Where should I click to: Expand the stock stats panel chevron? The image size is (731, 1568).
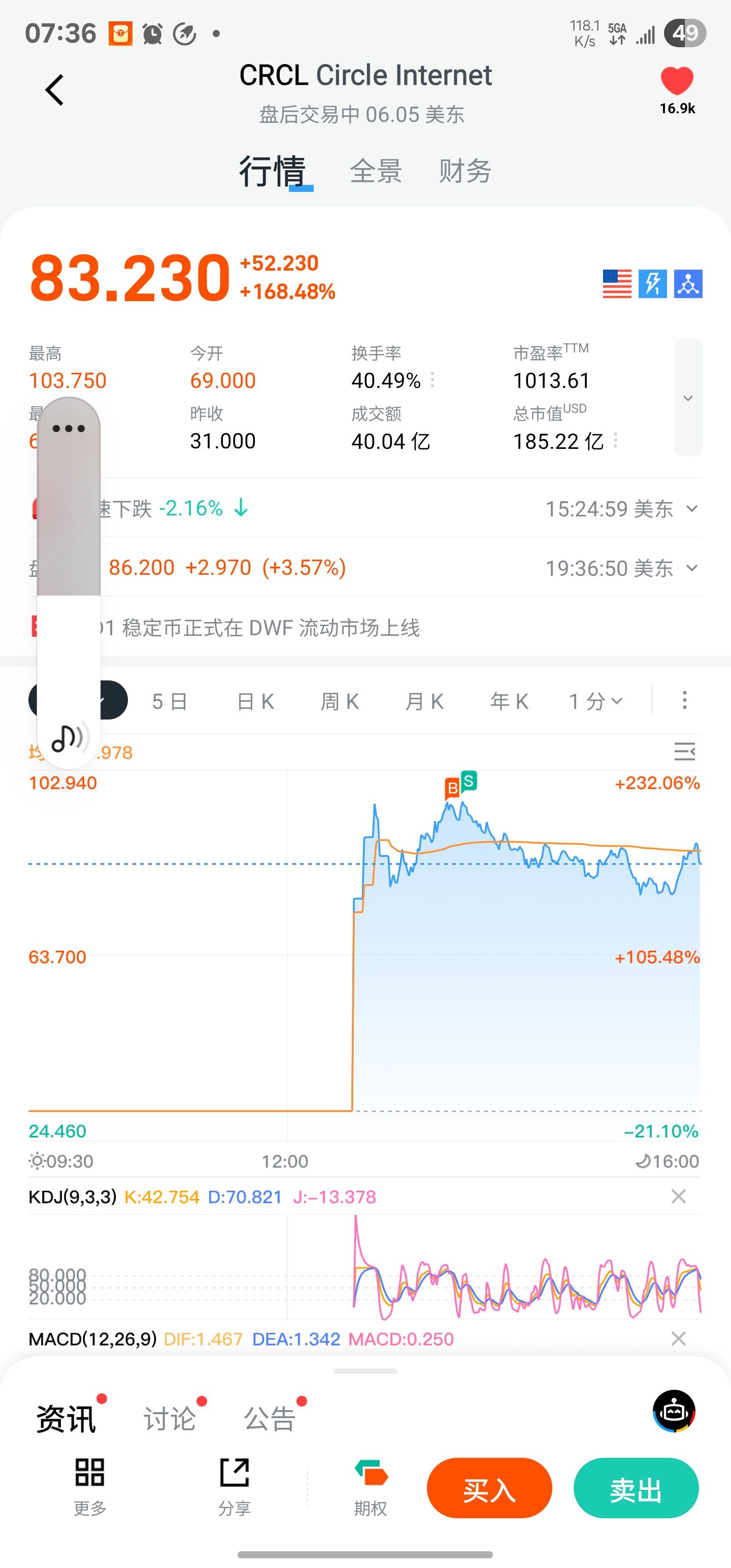point(688,398)
